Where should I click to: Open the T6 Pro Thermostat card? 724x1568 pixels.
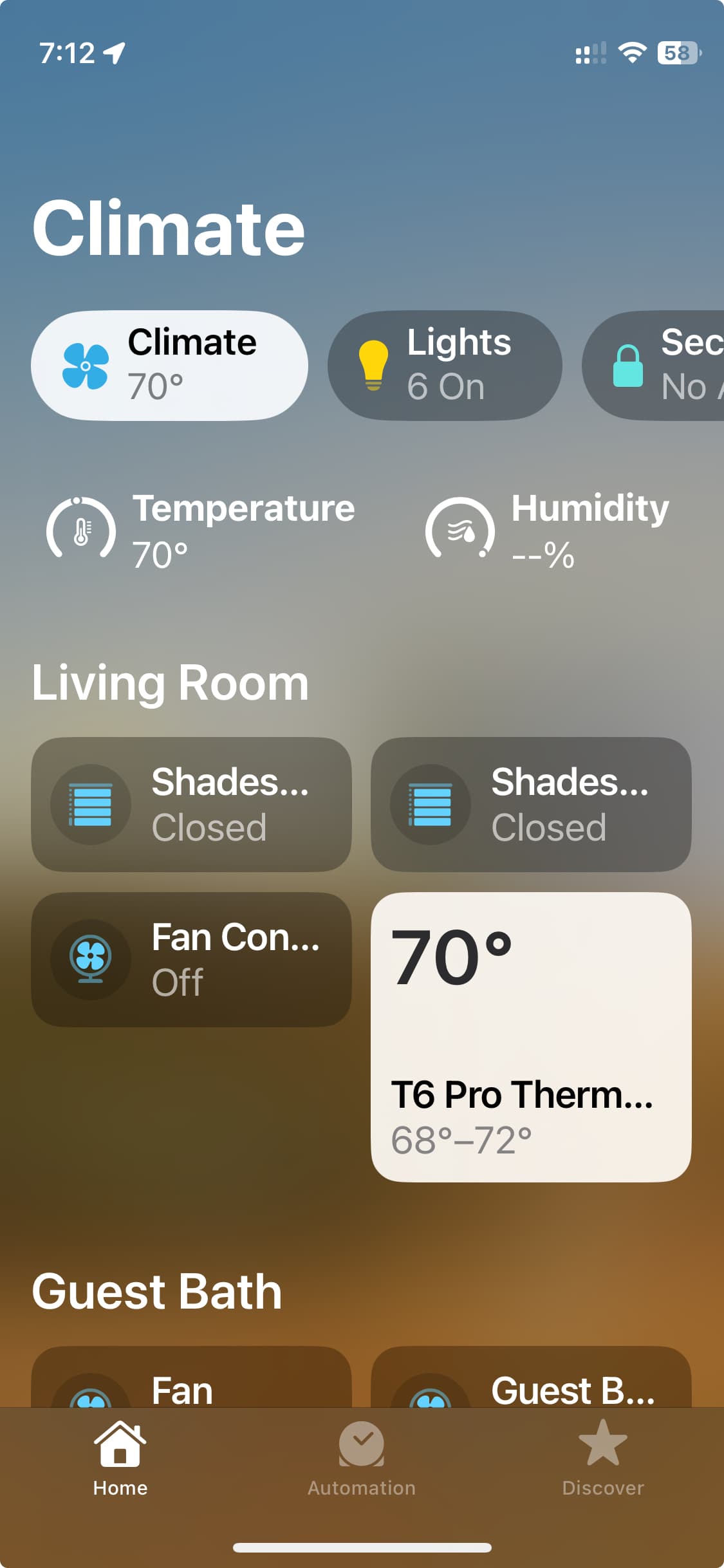(531, 1037)
